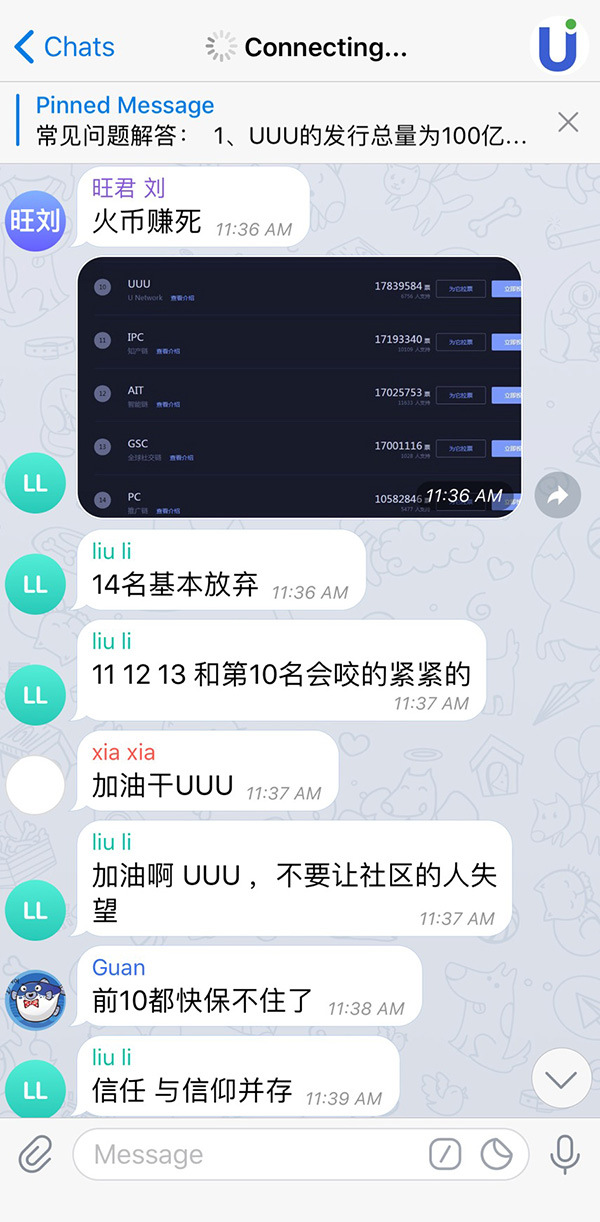Record a voice message
Screen dimensions: 600x1222
[x=565, y=1155]
